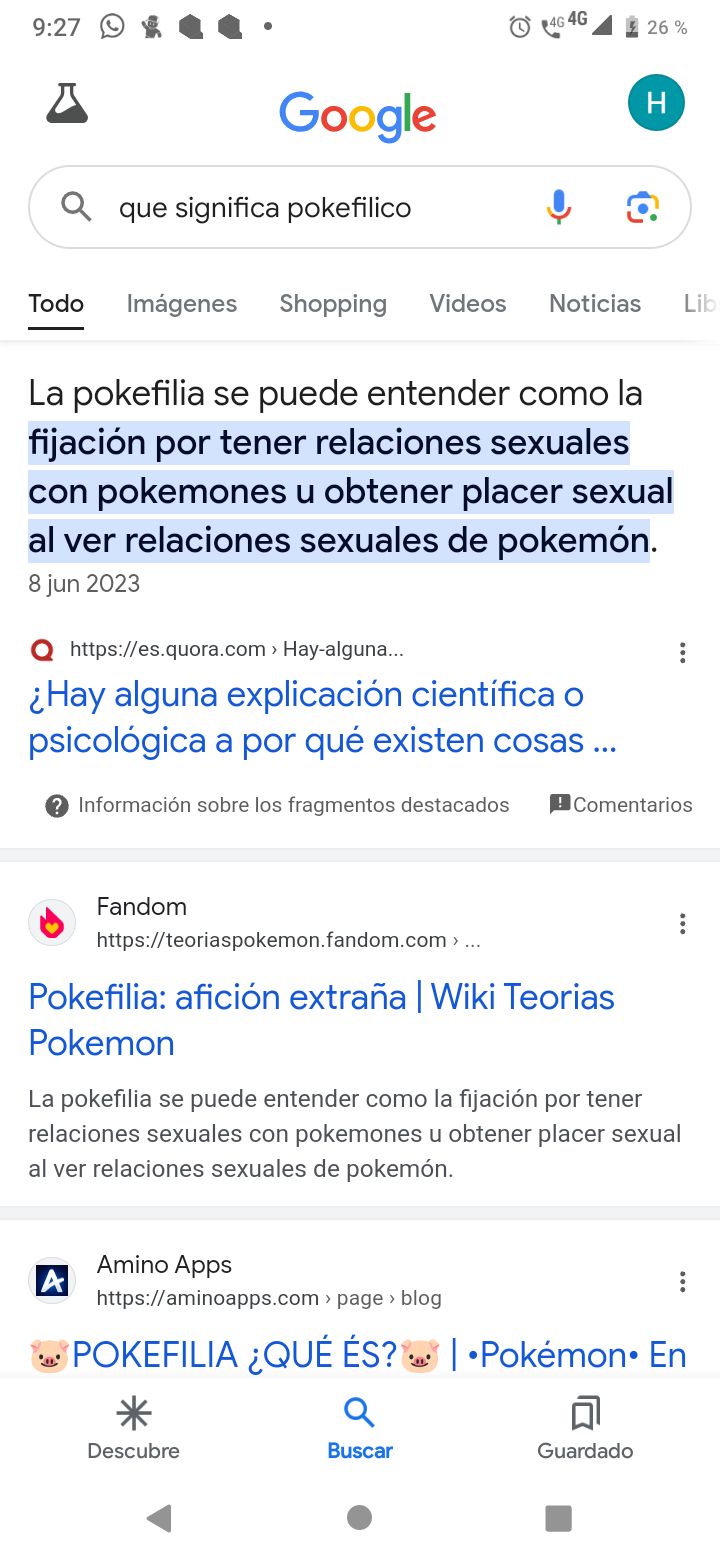
Task: Open the Amino Apps POKEFILIA ¿QUÉ ÉS? result
Action: pos(358,1356)
